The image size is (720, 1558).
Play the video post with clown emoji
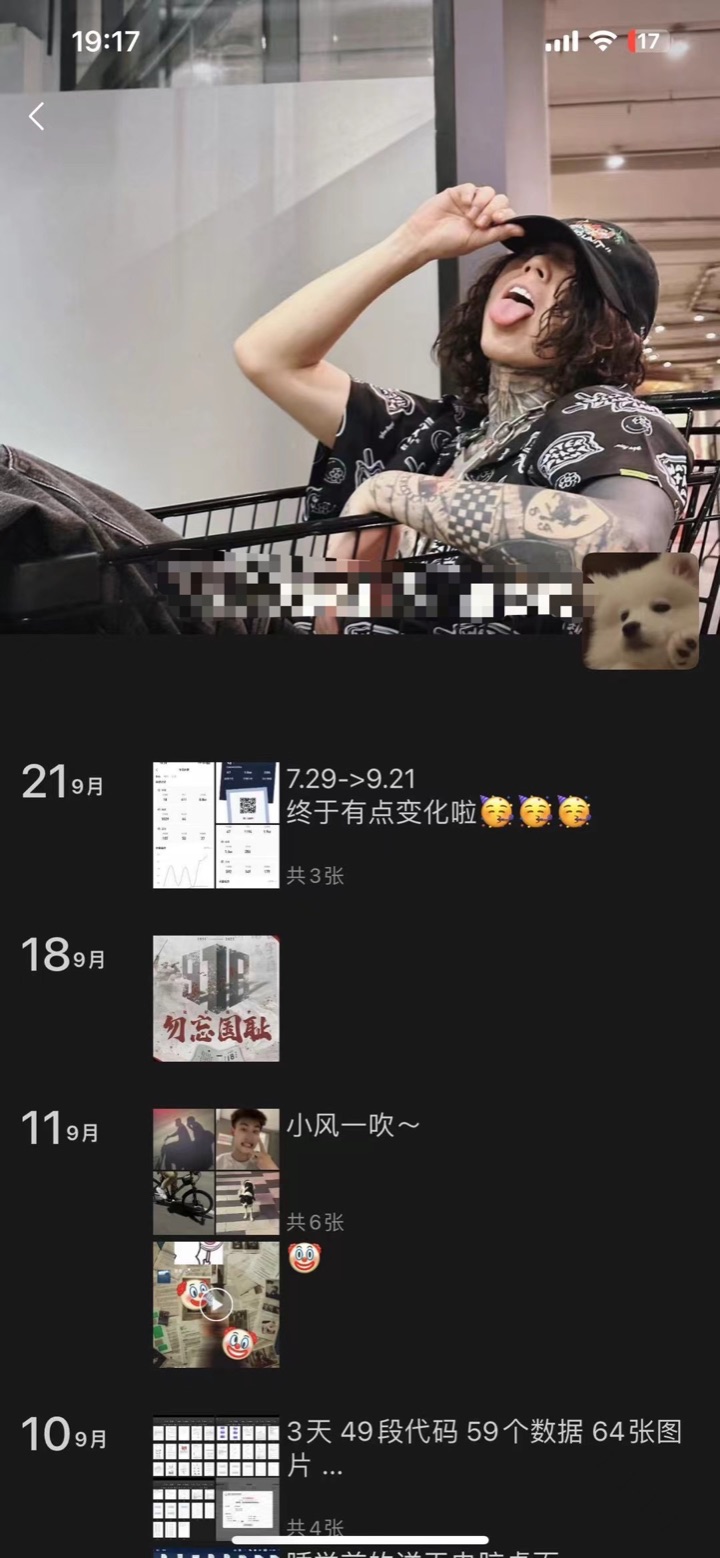(216, 1304)
